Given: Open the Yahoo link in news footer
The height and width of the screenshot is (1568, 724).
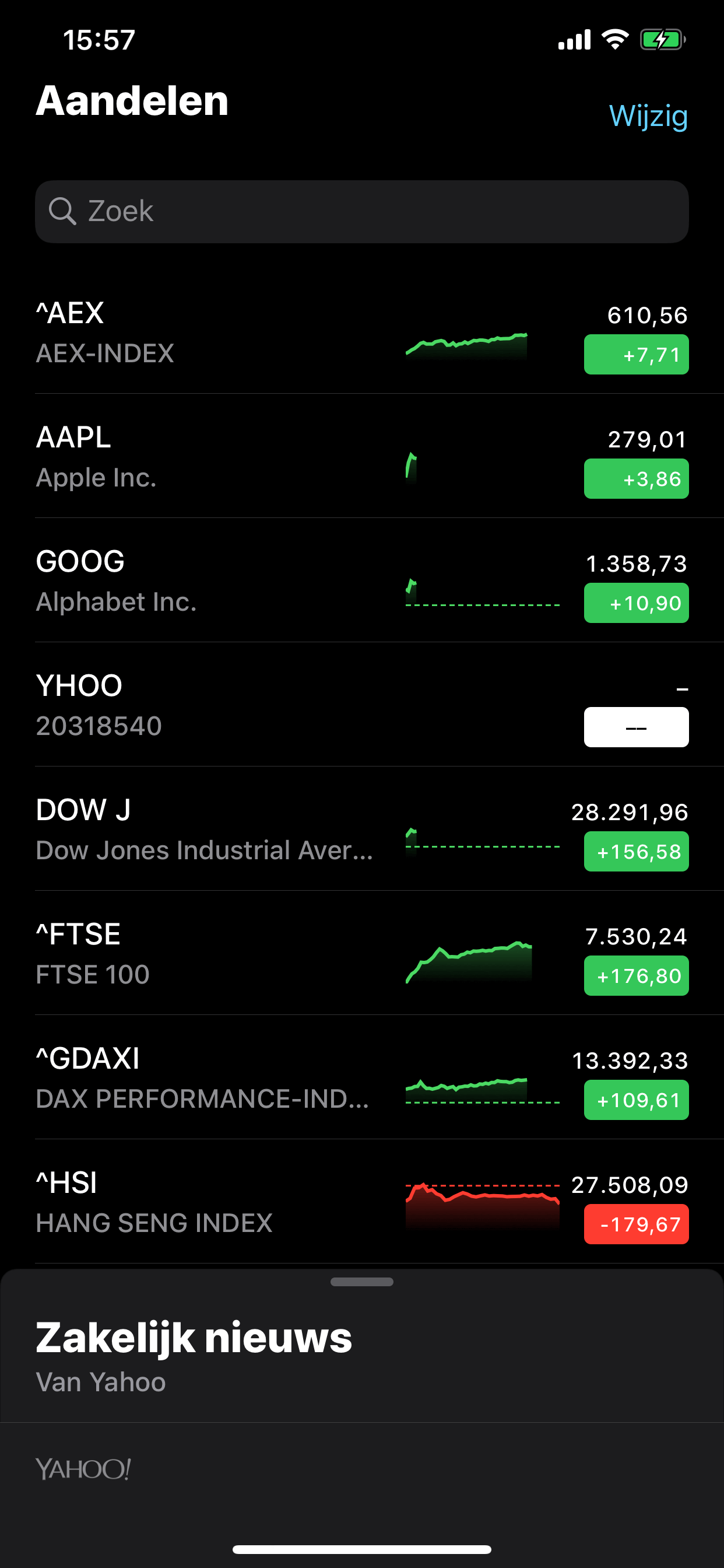Looking at the screenshot, I should 83,1469.
